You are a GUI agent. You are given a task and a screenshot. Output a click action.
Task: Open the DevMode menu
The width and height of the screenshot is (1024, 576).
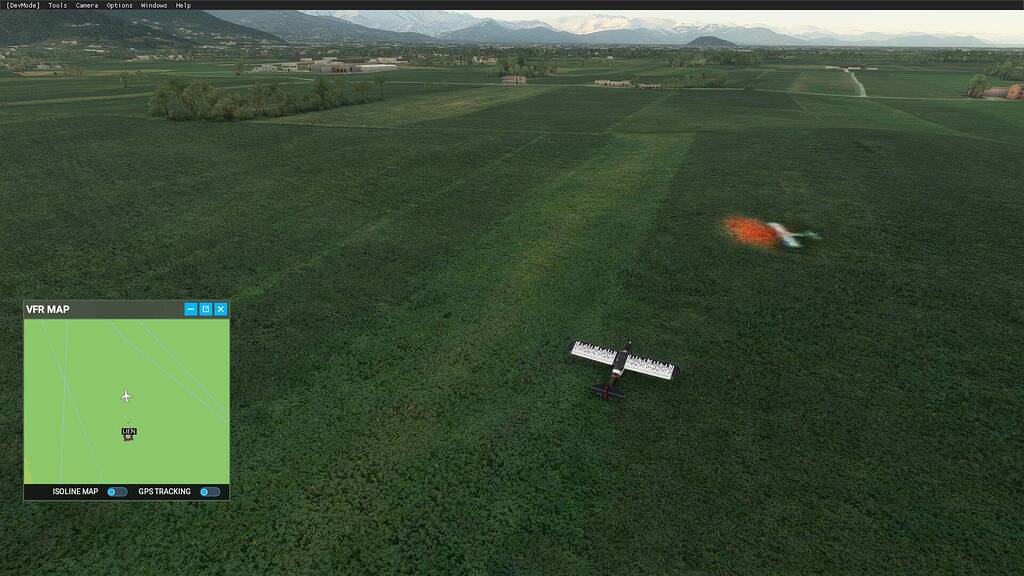click(x=22, y=5)
